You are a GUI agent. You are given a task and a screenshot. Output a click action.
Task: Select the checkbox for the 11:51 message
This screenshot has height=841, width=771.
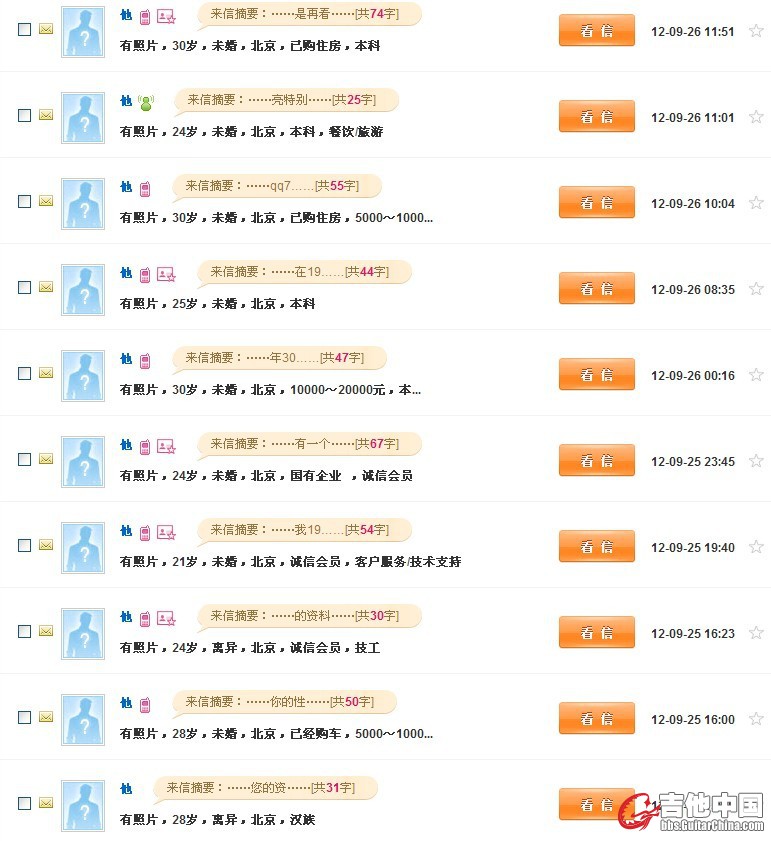point(25,30)
